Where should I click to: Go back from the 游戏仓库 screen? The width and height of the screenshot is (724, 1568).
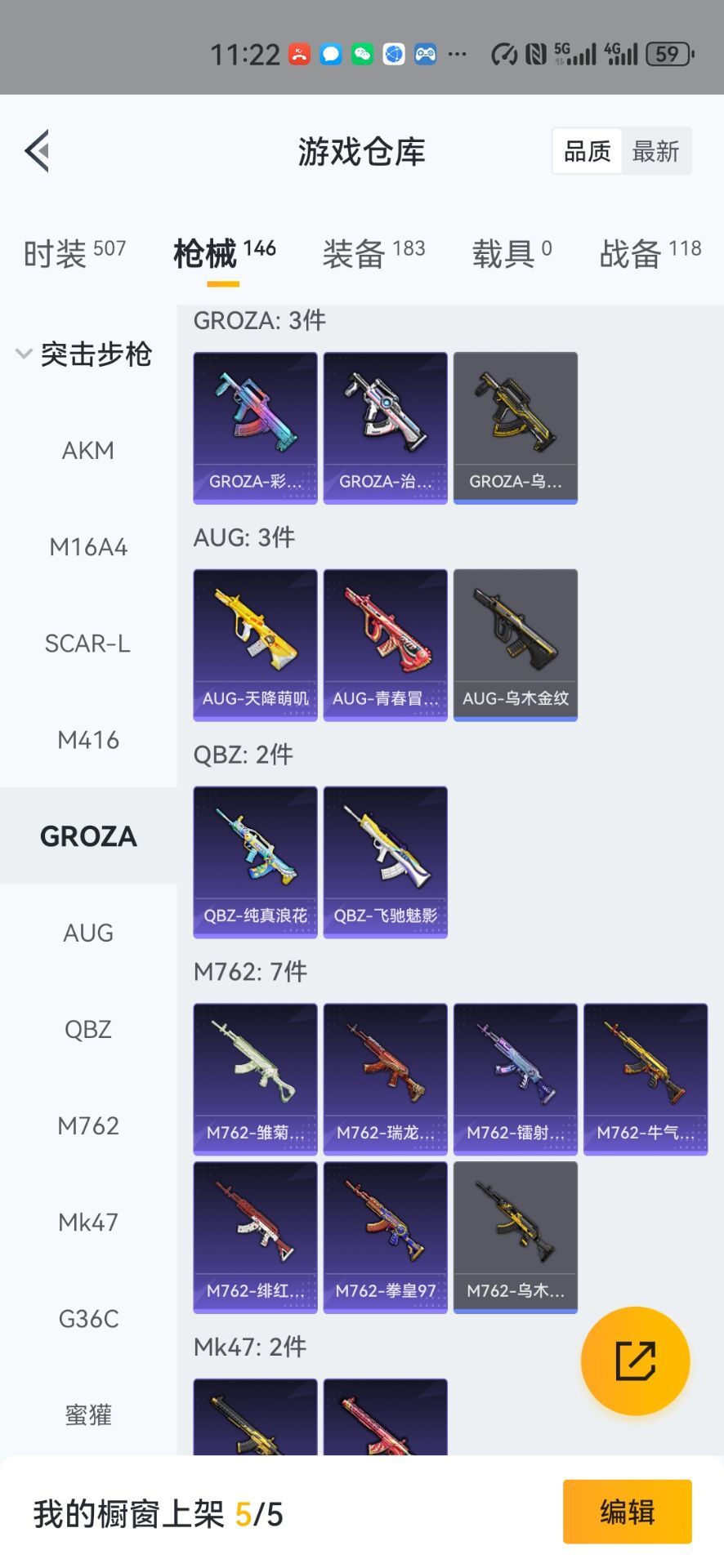point(38,151)
